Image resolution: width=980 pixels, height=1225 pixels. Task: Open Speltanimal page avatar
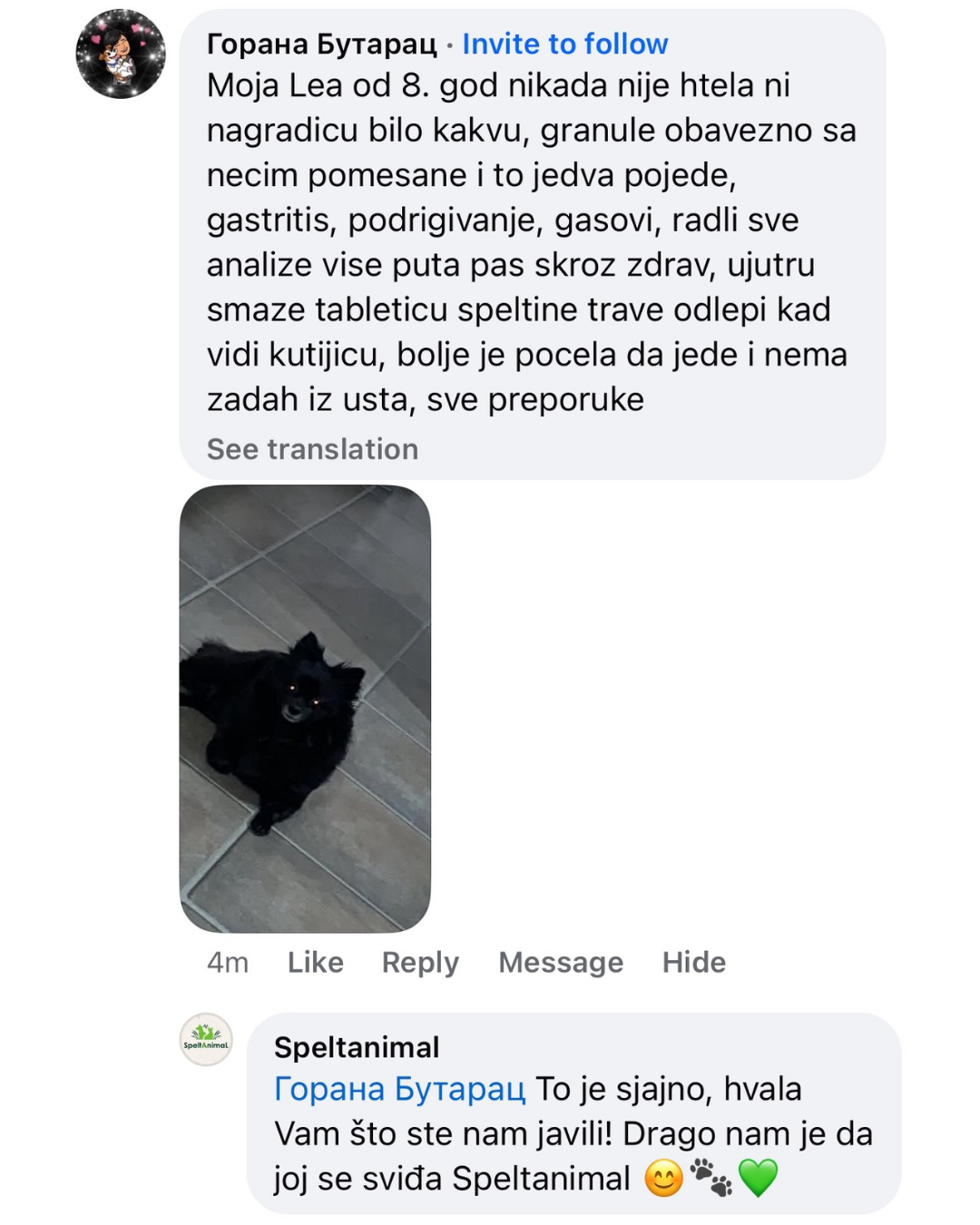click(206, 1039)
